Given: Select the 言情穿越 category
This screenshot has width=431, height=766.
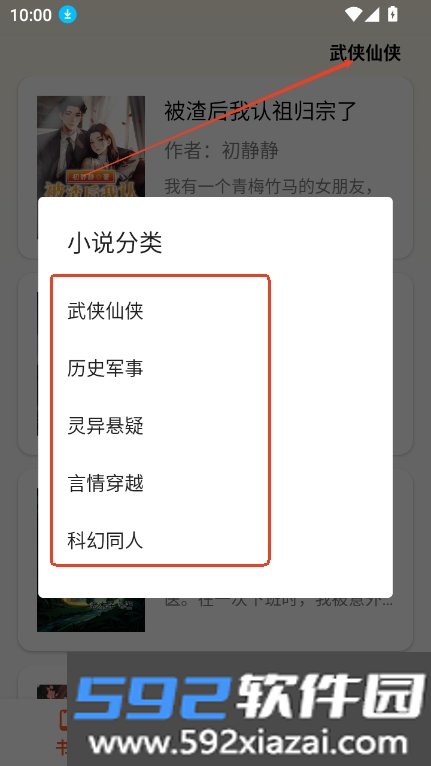Looking at the screenshot, I should click(215, 484).
